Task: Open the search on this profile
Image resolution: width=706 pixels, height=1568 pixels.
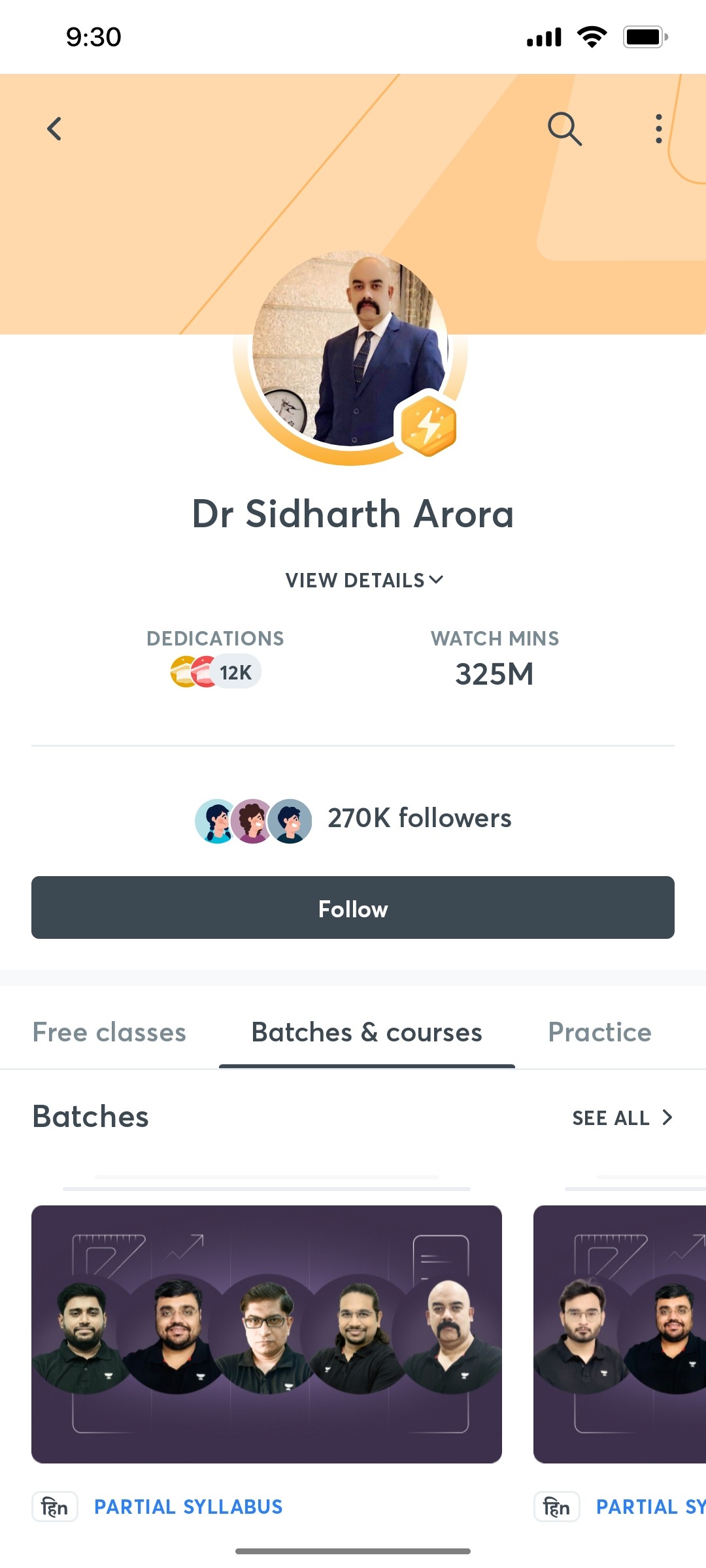Action: coord(565,129)
